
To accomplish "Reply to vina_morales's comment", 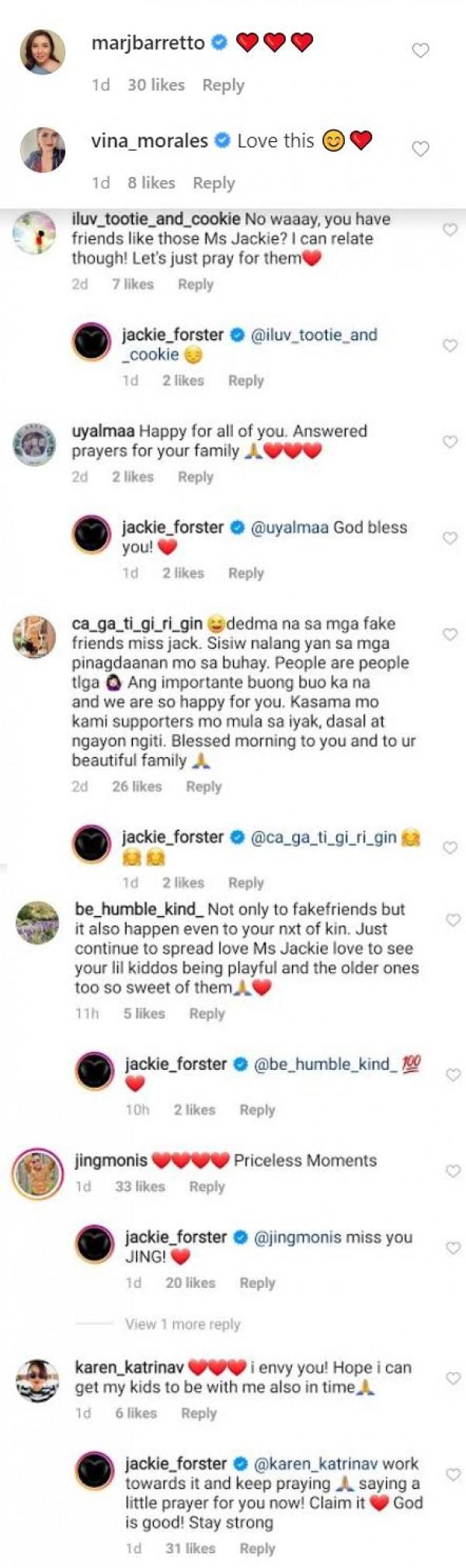I will (x=214, y=183).
